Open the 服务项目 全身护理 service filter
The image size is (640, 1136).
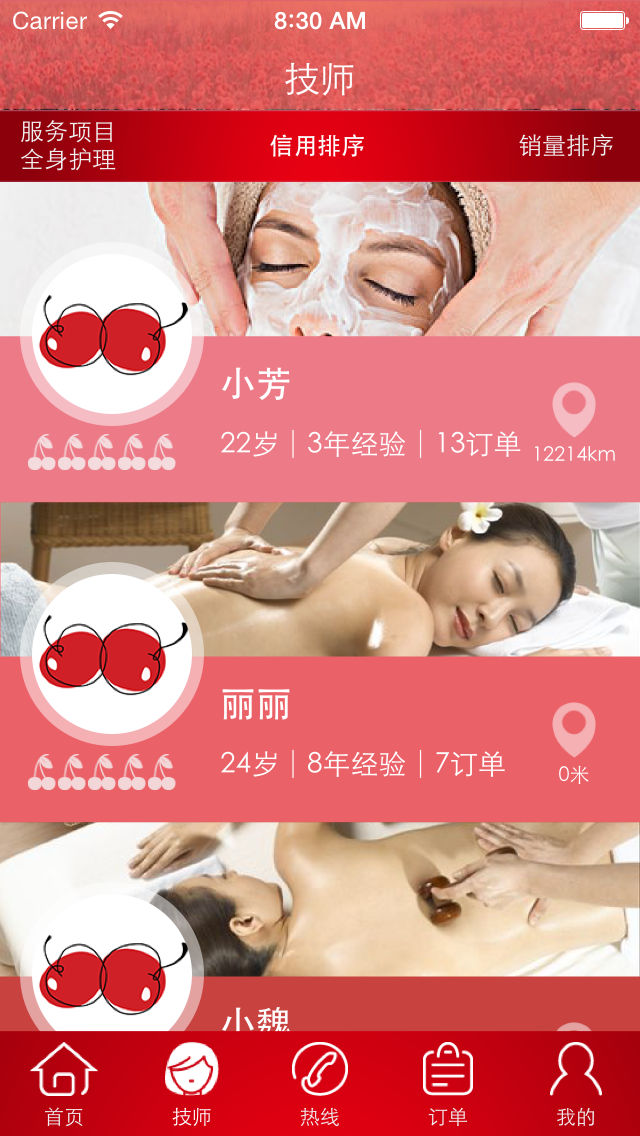(x=68, y=146)
